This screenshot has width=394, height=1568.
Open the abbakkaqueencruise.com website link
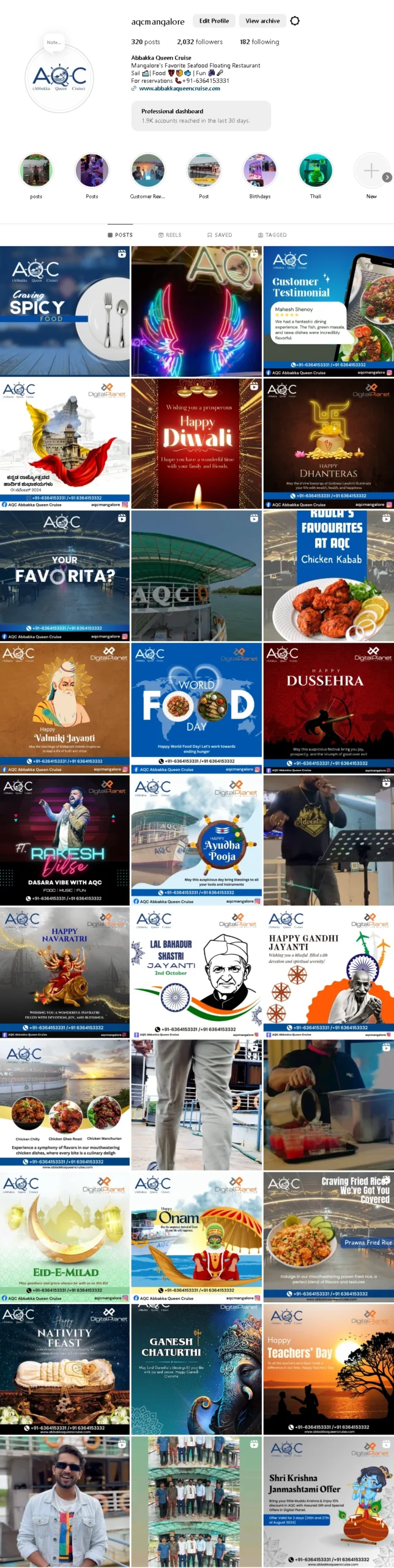click(179, 88)
